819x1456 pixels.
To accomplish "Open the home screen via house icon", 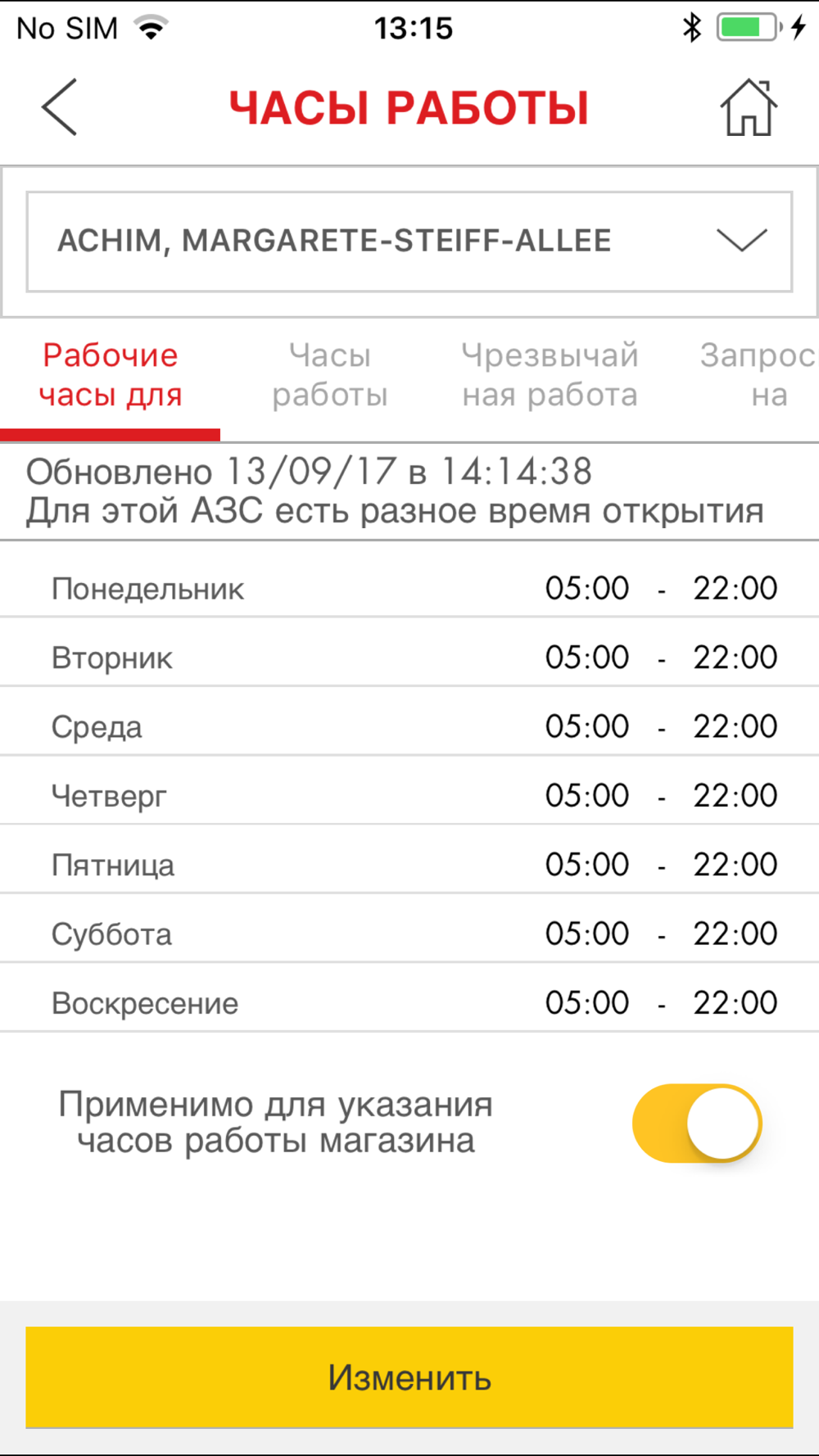I will (749, 107).
